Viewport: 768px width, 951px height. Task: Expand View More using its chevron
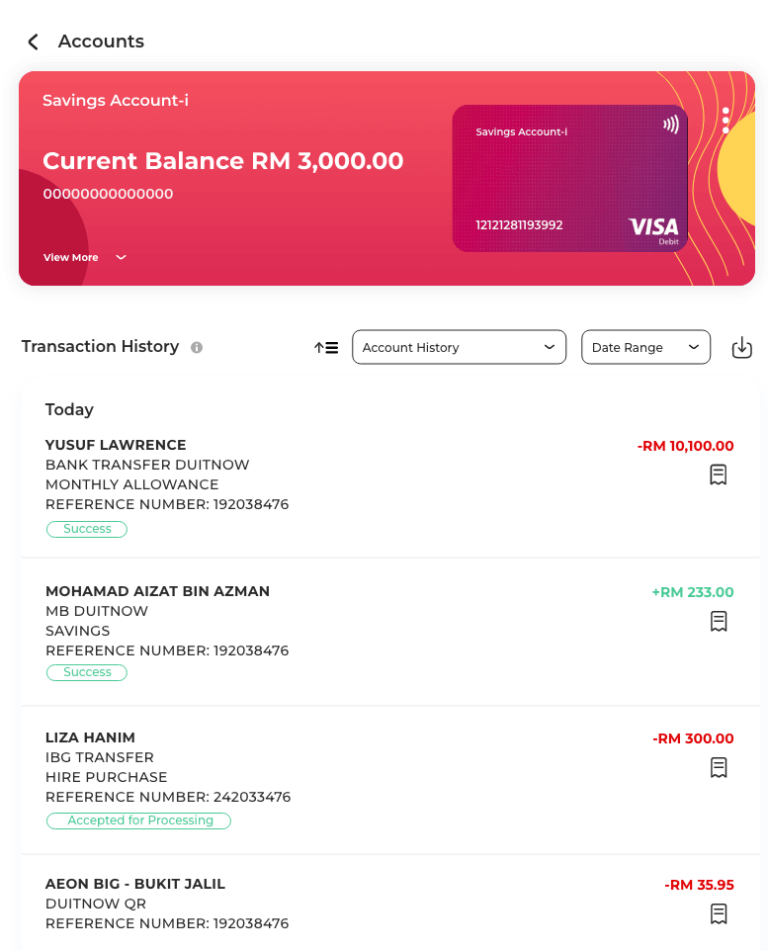point(120,257)
